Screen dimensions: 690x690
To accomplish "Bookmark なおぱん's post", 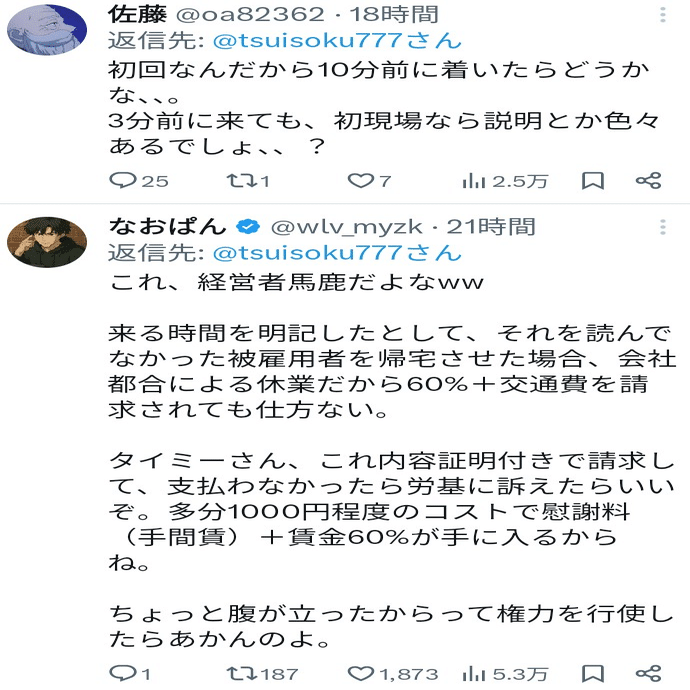I will (593, 672).
